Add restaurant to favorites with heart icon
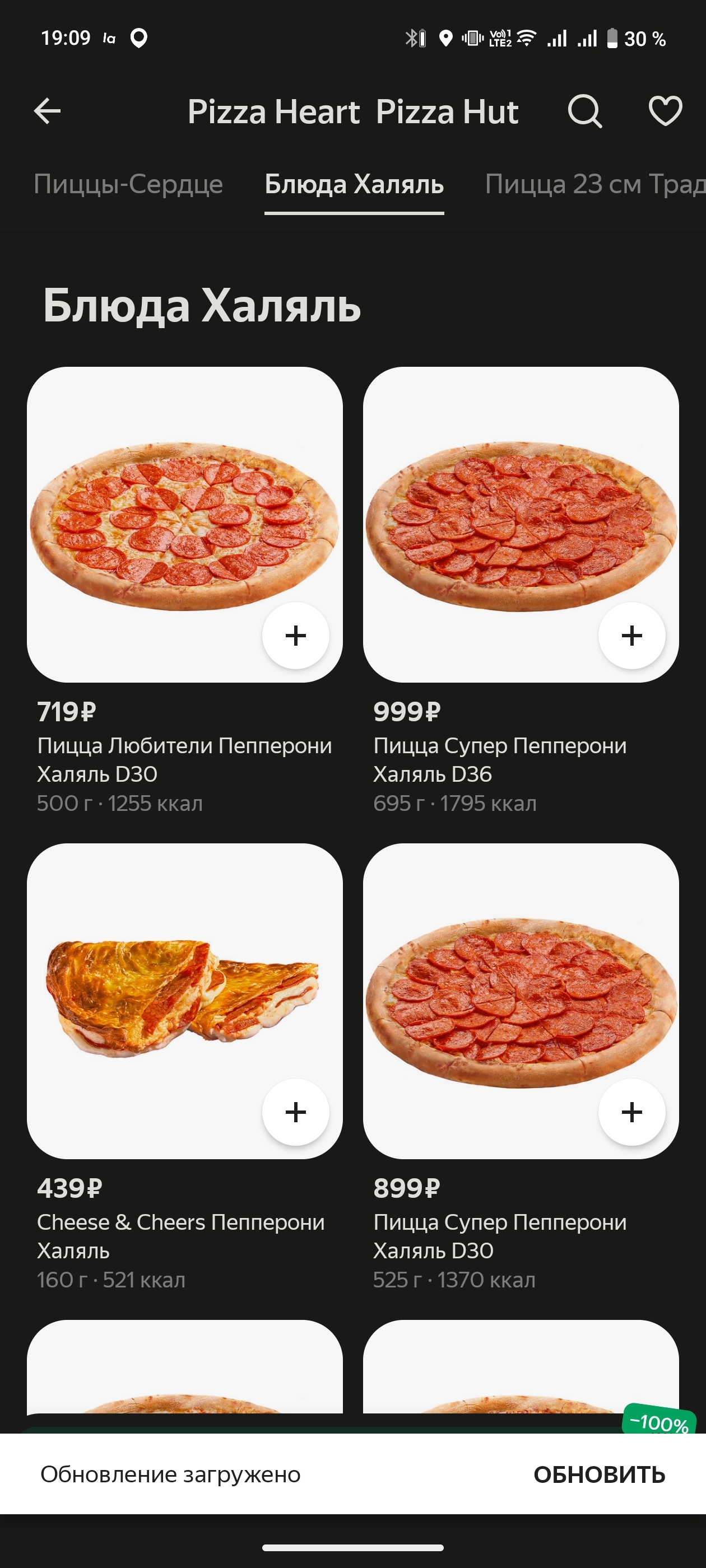 665,111
